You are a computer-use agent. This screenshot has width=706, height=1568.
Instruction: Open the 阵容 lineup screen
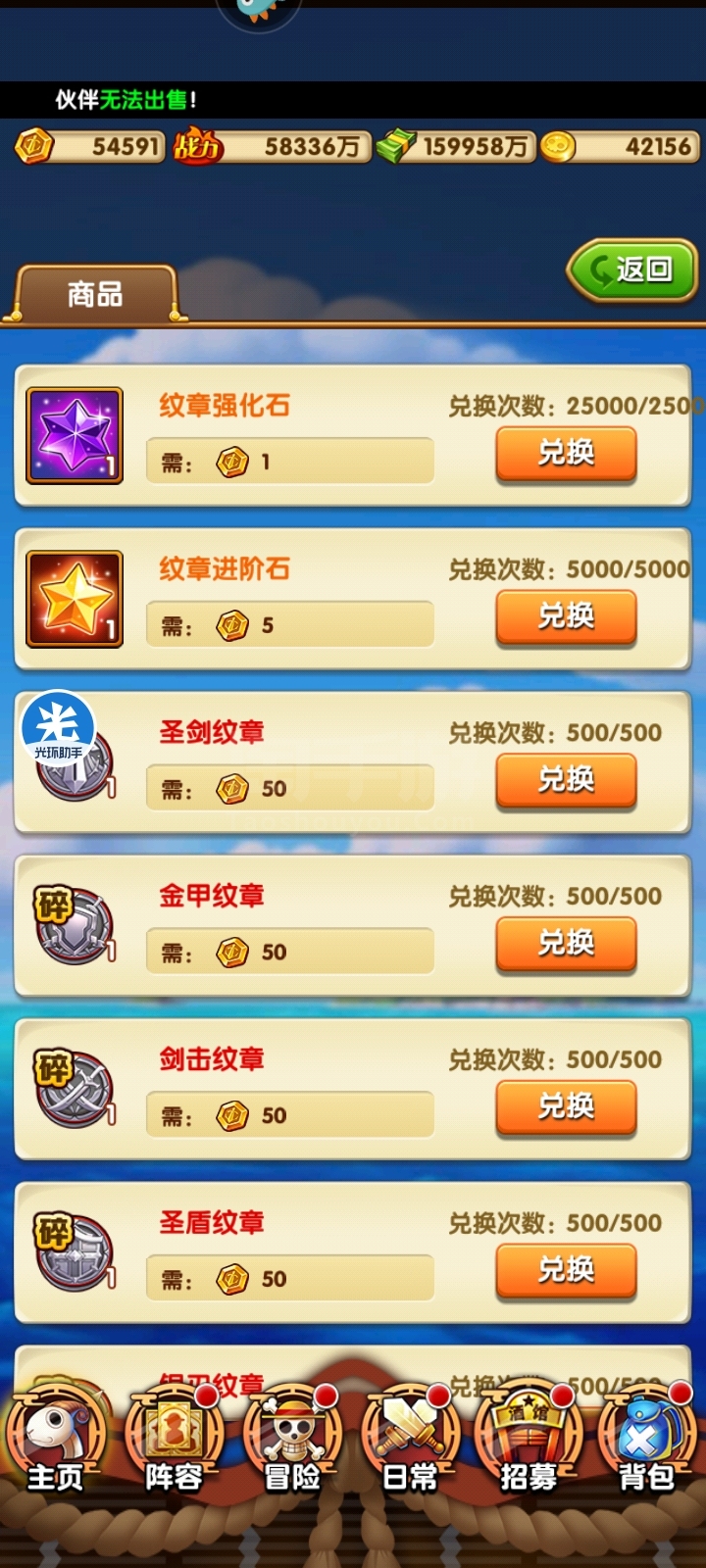[174, 1441]
